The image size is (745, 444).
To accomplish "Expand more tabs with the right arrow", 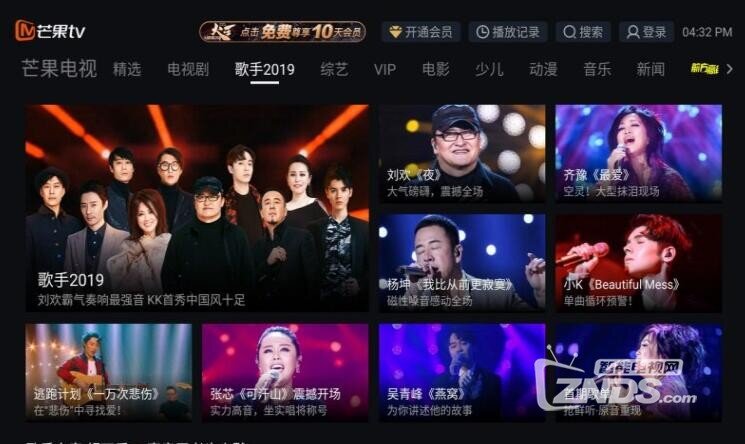I will tap(730, 69).
